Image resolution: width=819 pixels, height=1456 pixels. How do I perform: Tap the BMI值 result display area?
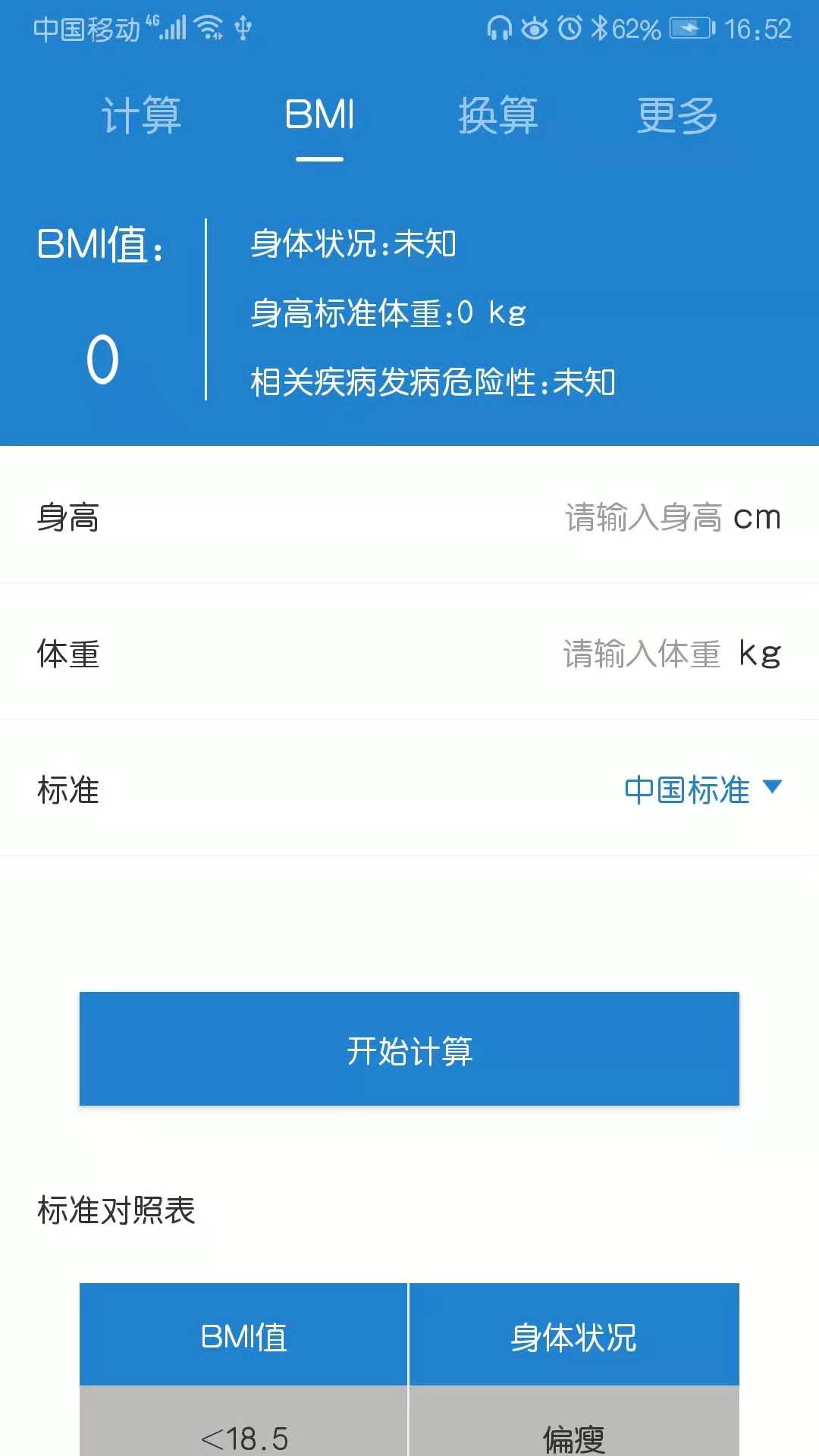point(102,303)
